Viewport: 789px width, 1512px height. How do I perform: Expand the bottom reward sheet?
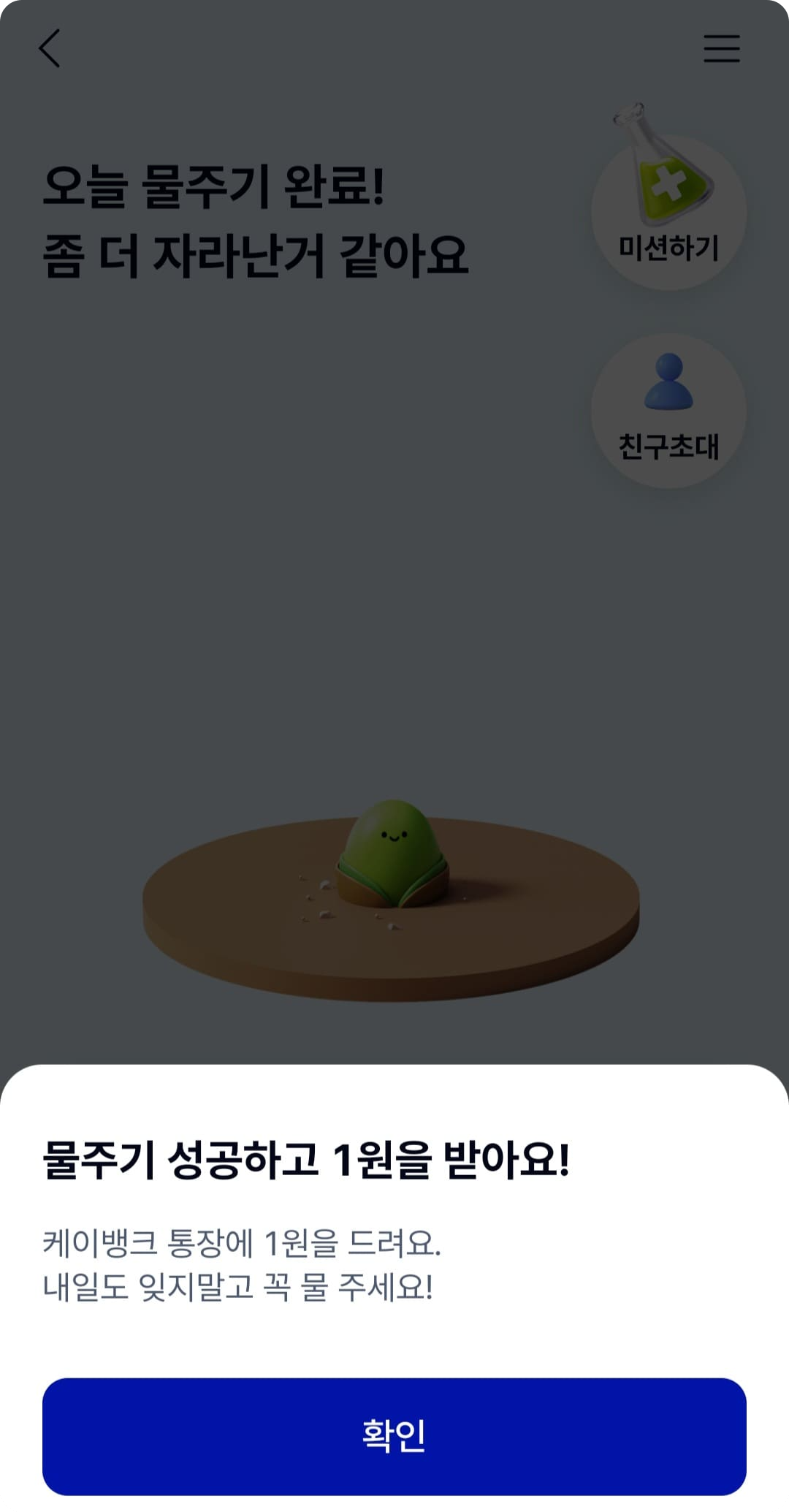pos(394,1074)
